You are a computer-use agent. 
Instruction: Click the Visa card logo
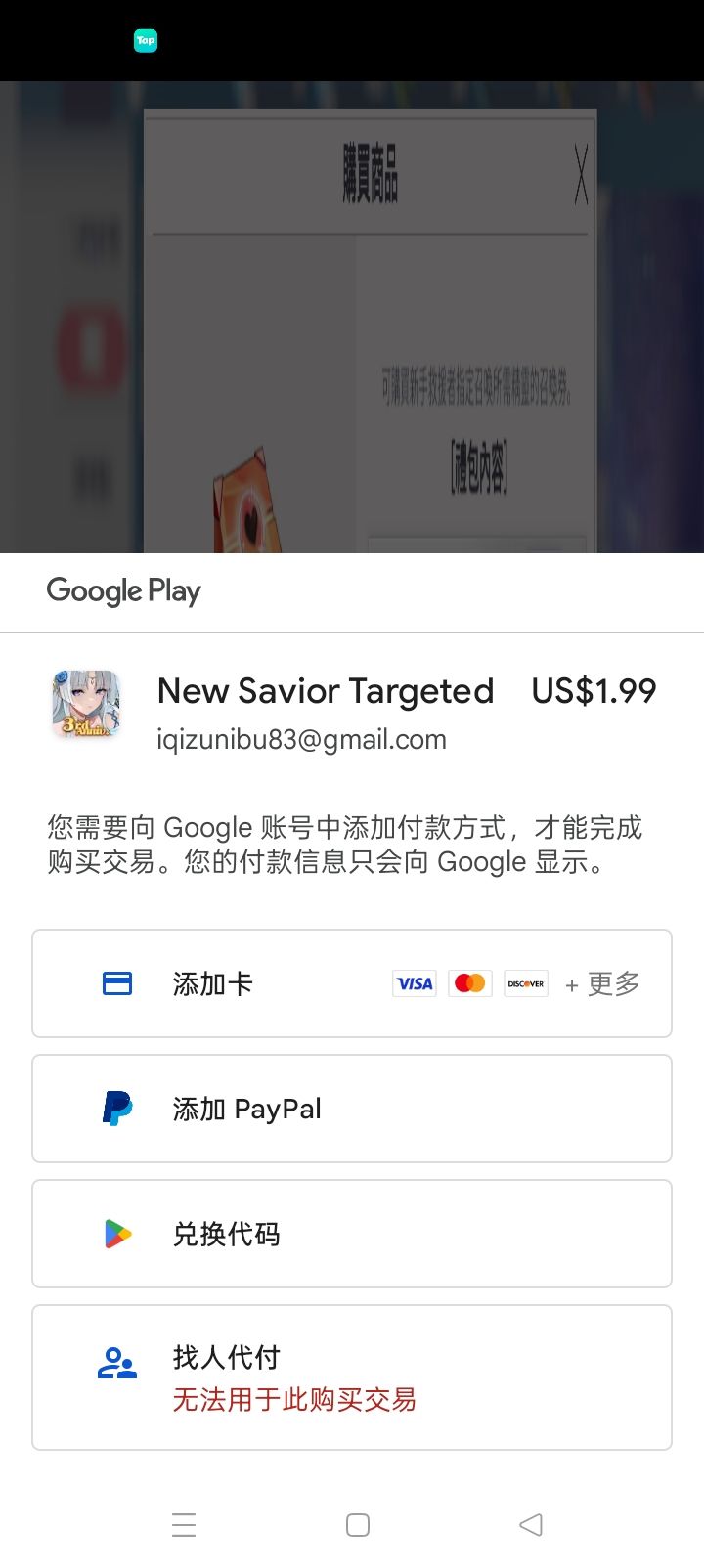pyautogui.click(x=414, y=983)
